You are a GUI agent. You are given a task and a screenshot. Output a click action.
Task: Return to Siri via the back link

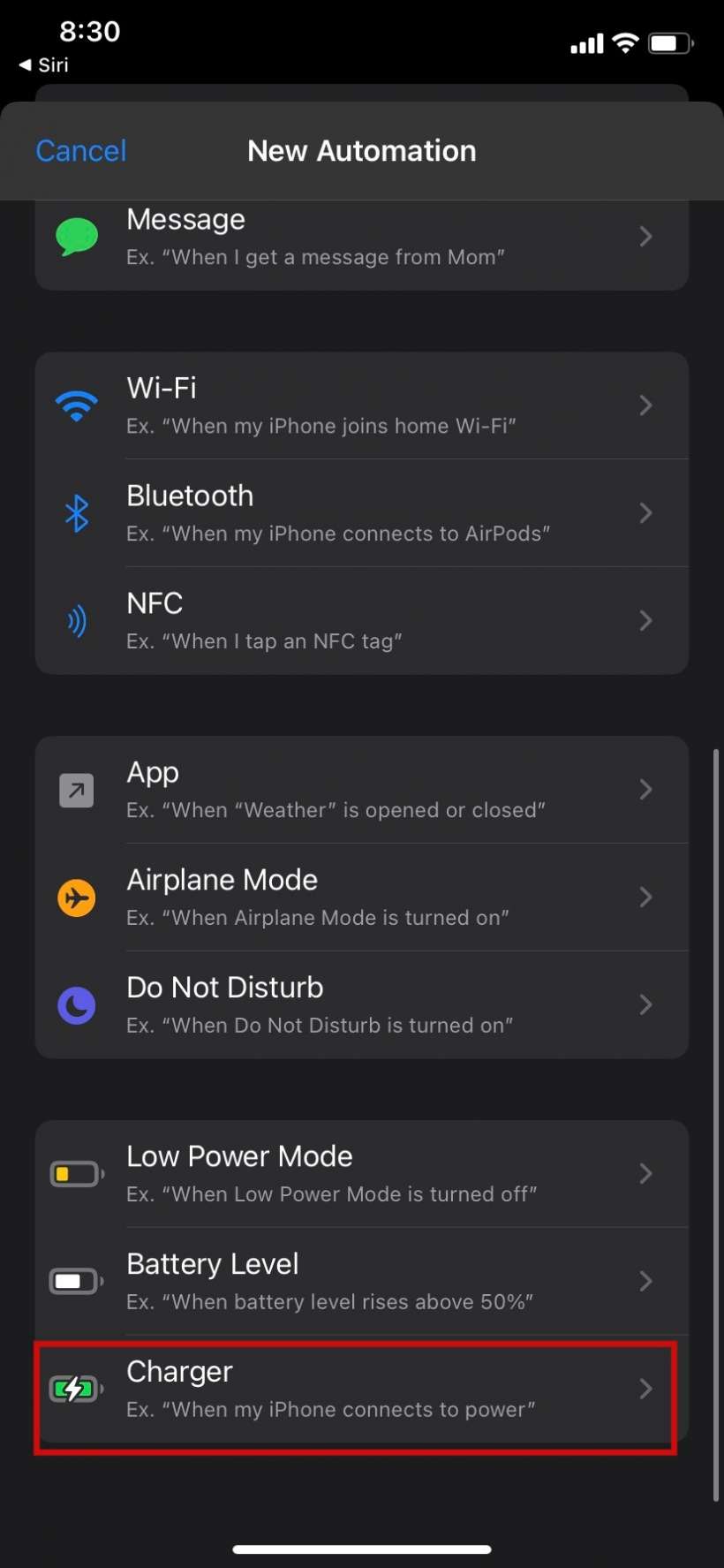pos(44,65)
